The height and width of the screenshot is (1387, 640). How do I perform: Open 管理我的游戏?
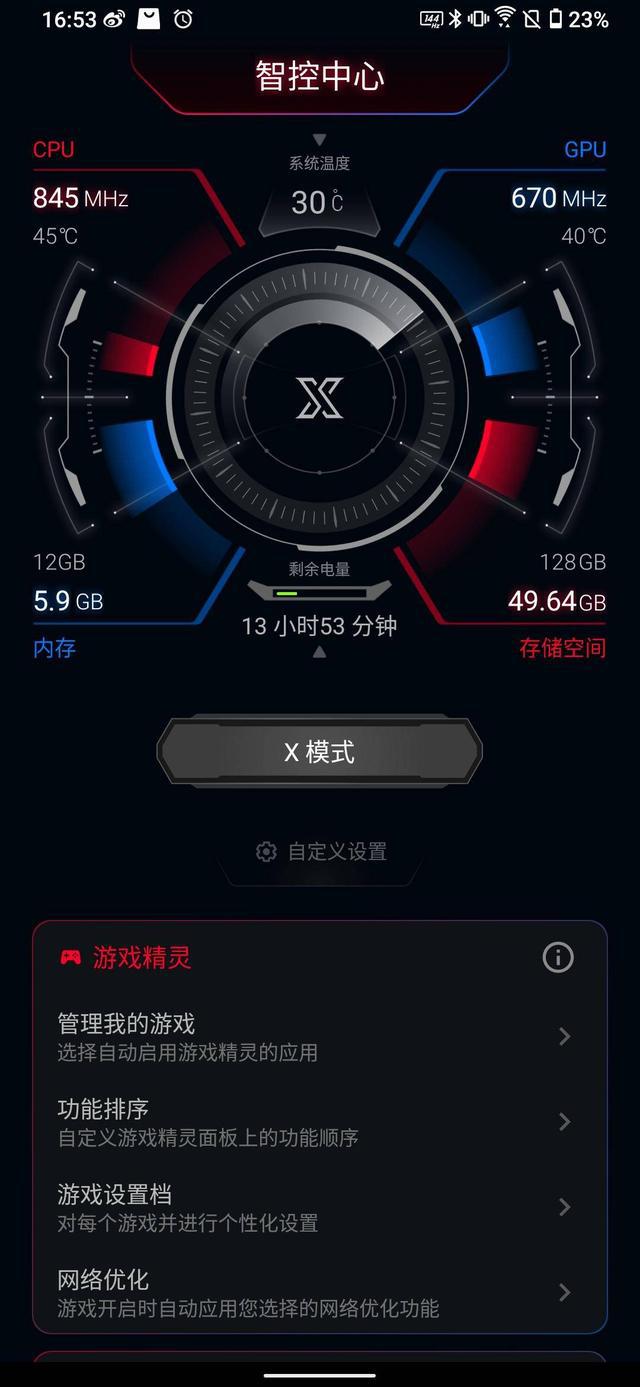tap(319, 1036)
